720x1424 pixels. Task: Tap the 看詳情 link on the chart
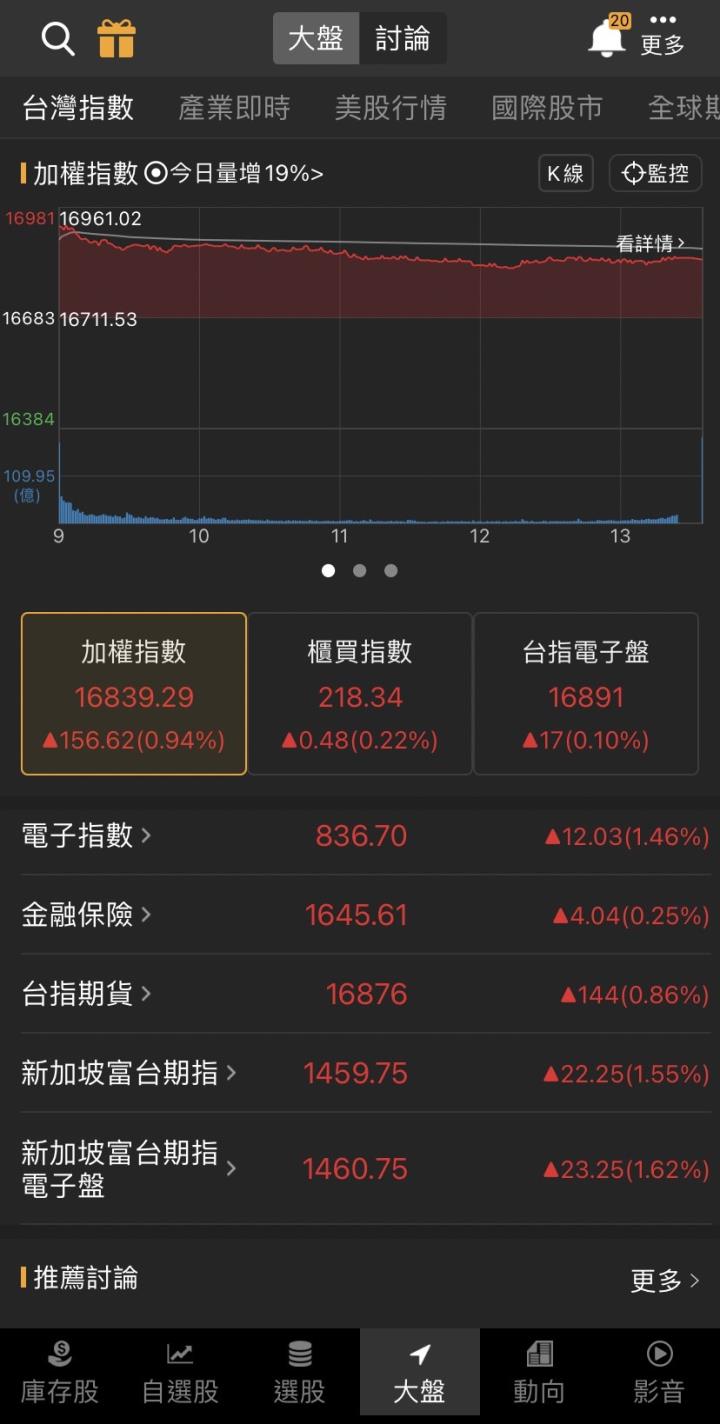click(x=650, y=243)
